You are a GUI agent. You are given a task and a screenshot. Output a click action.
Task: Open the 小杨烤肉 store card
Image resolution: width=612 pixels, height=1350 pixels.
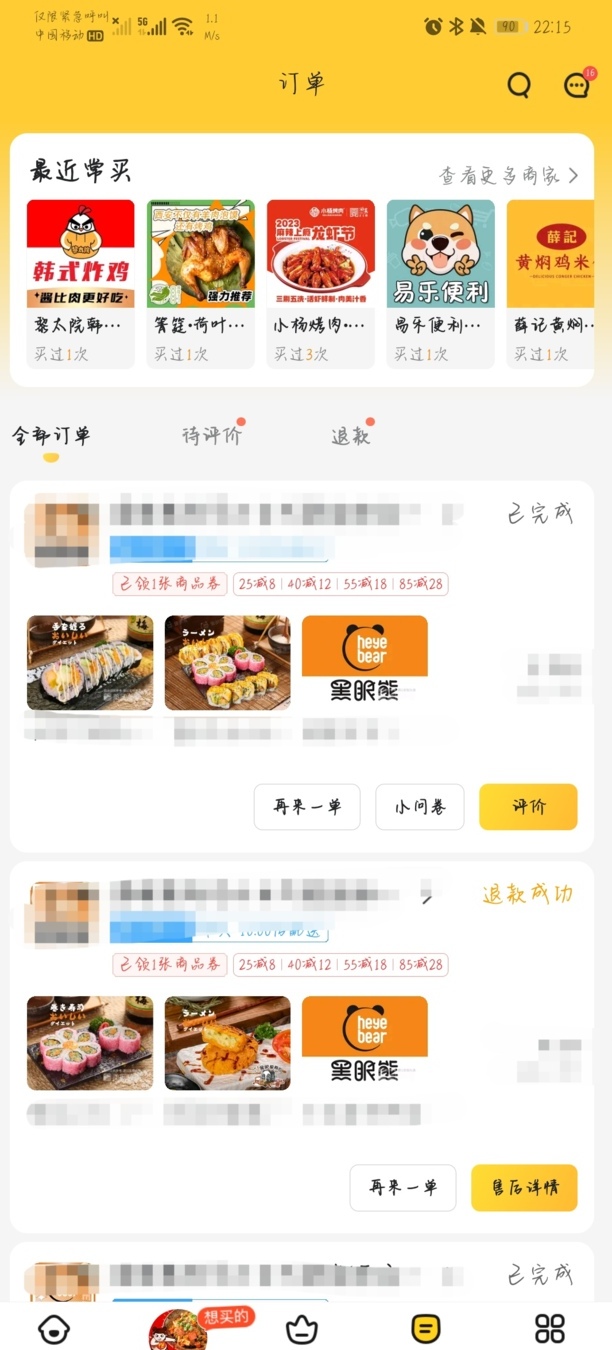click(320, 283)
